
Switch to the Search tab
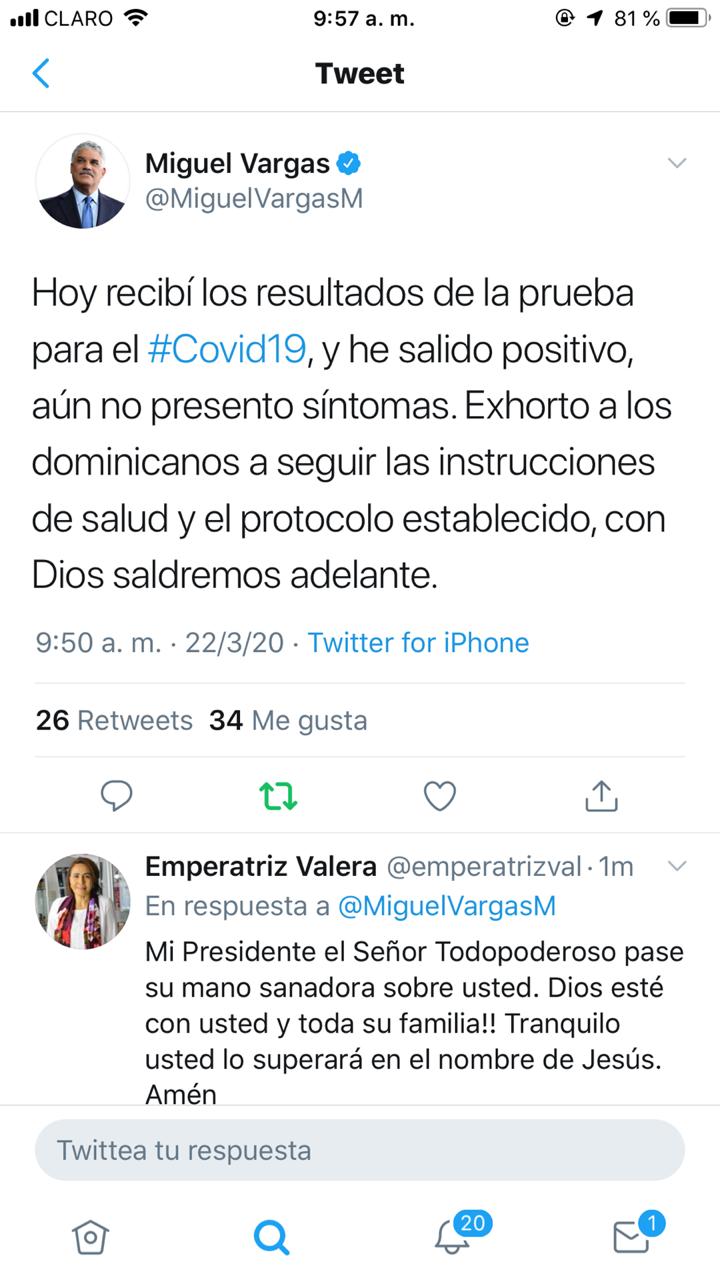(x=270, y=1238)
